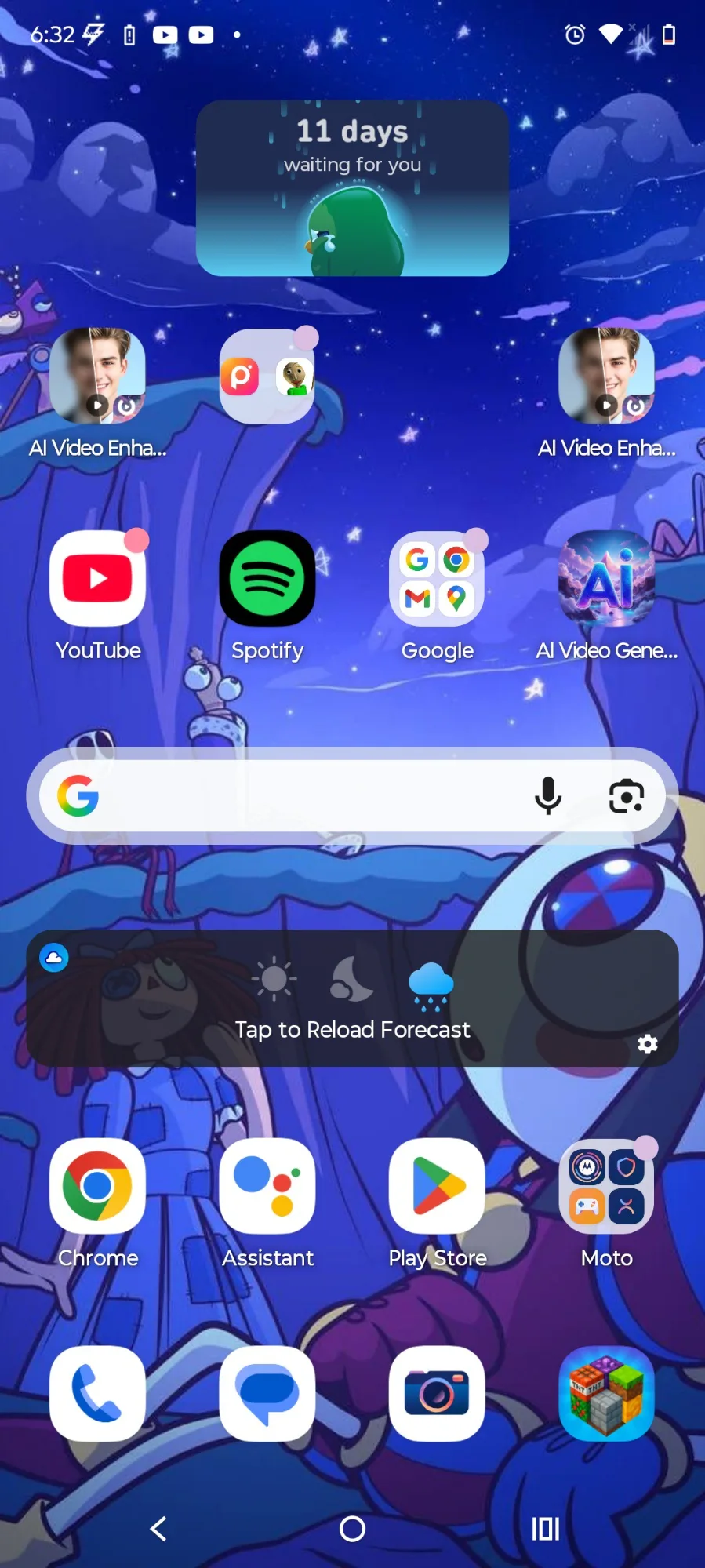Open the Messages app
The image size is (705, 1568).
click(267, 1394)
